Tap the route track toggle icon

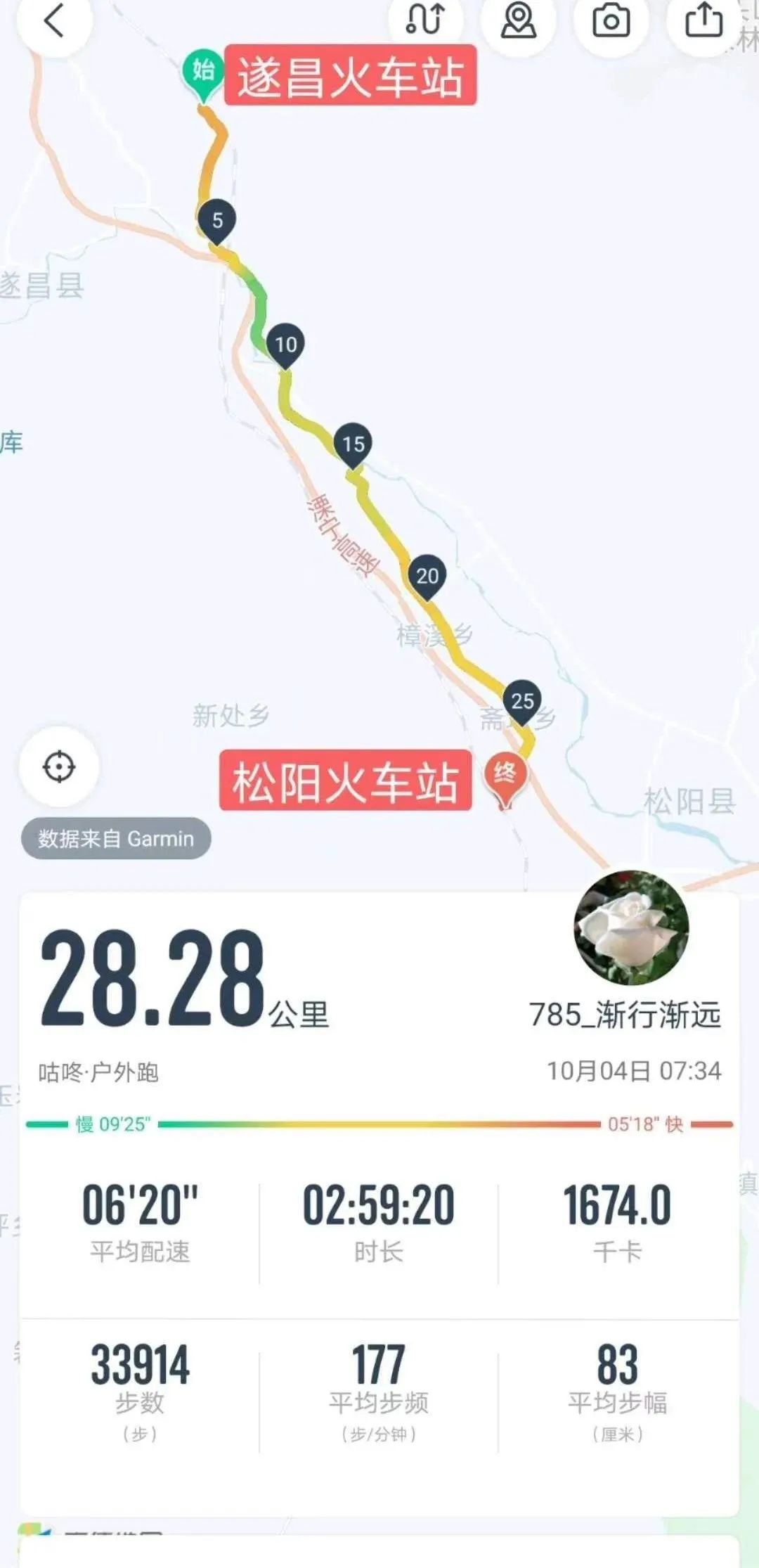pos(426,18)
